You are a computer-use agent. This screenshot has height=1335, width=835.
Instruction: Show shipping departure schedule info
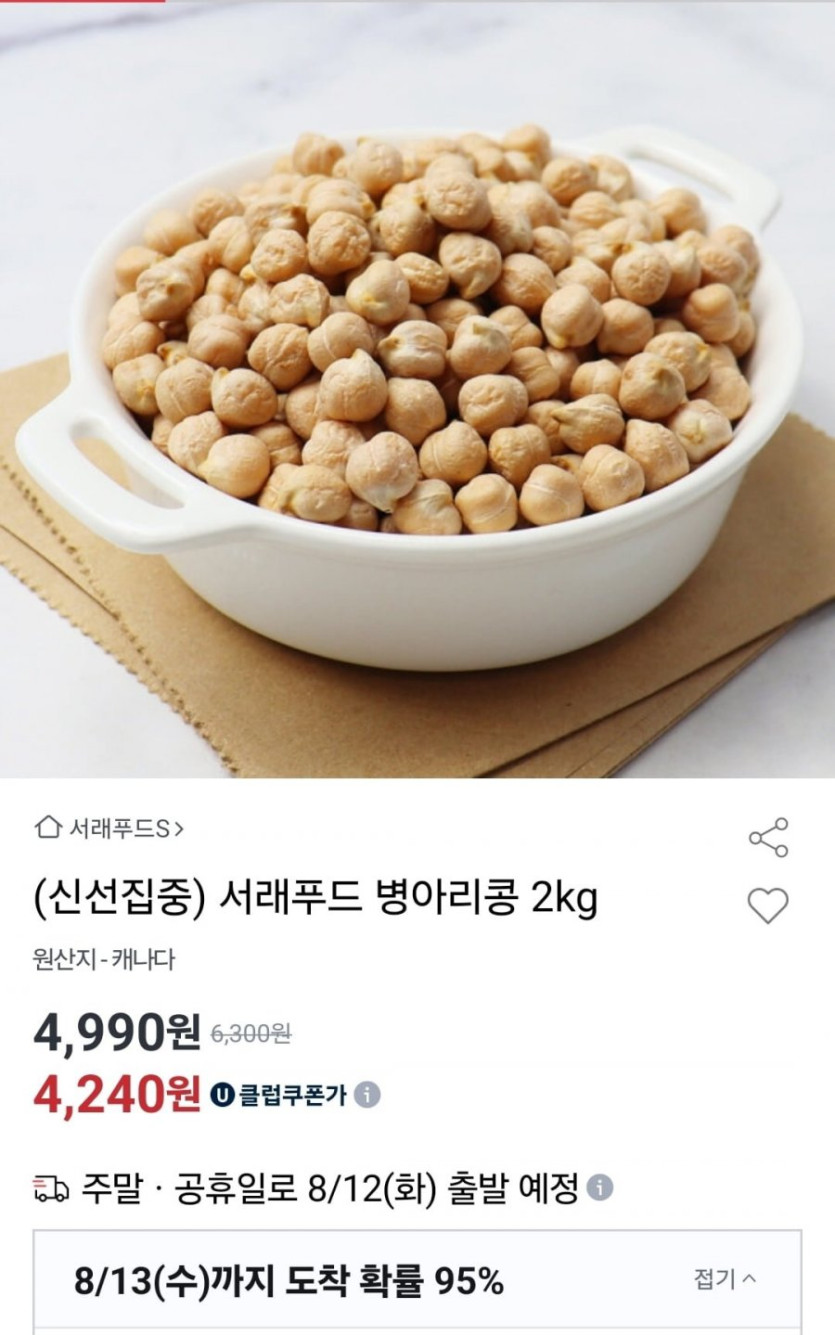tap(600, 1188)
